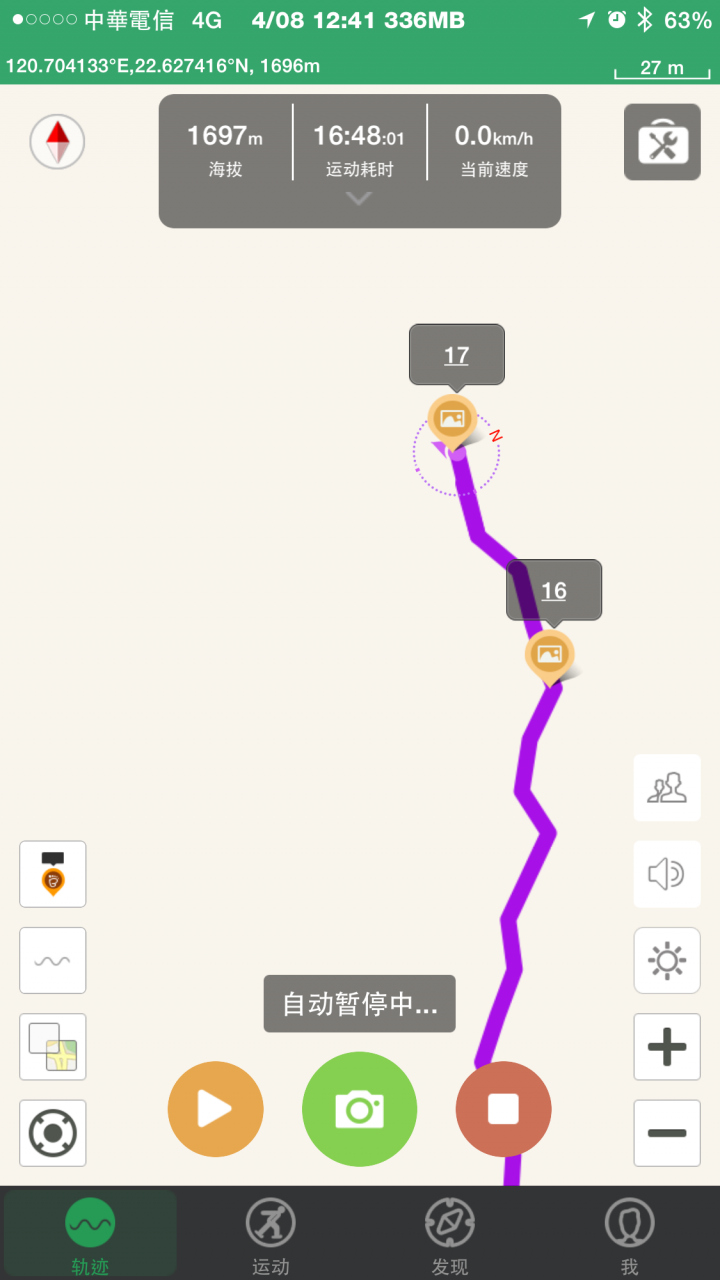Zoom in the map
This screenshot has width=720, height=1280.
(x=667, y=1047)
